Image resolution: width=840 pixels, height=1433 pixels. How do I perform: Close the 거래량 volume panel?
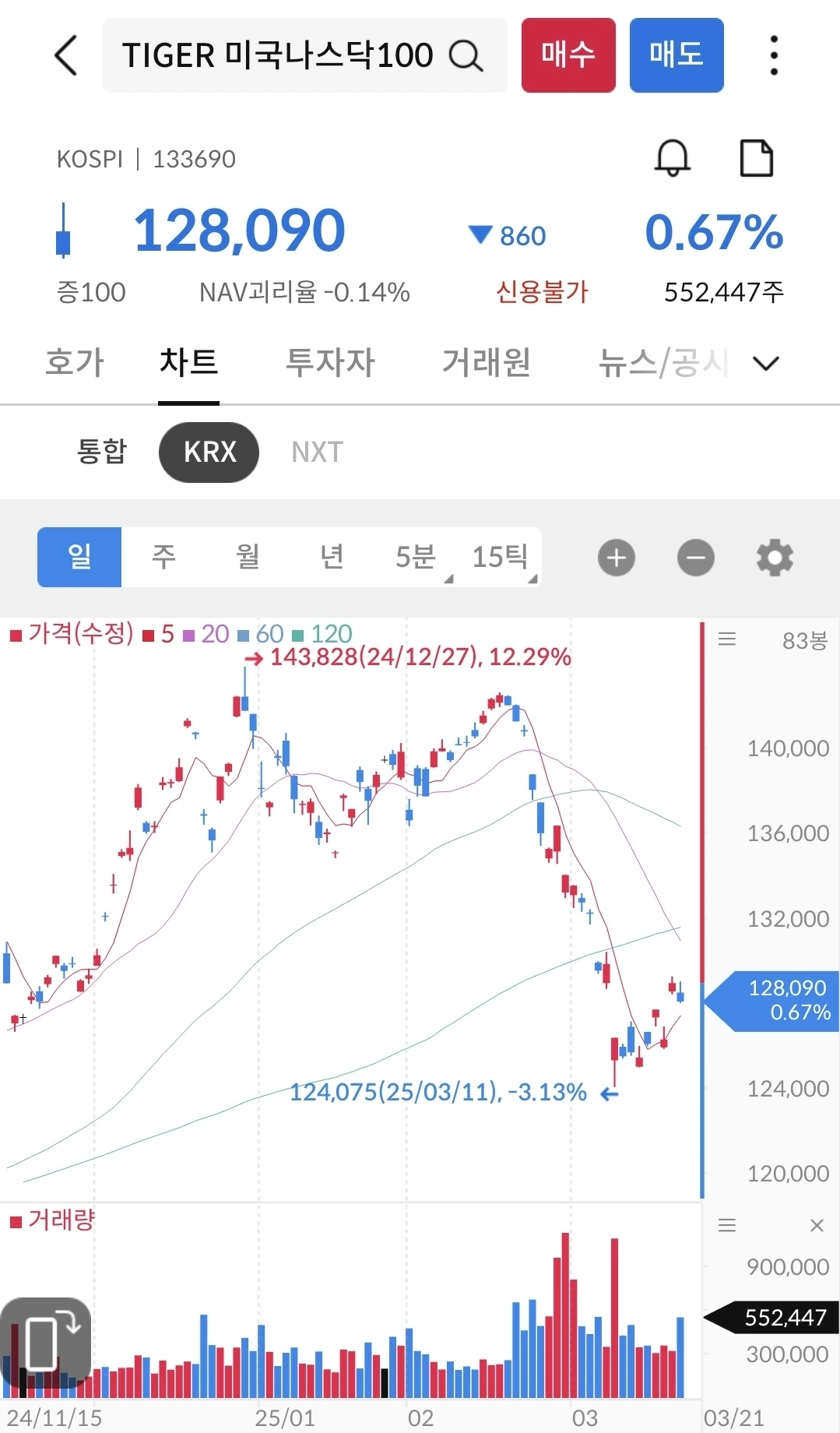[817, 1226]
